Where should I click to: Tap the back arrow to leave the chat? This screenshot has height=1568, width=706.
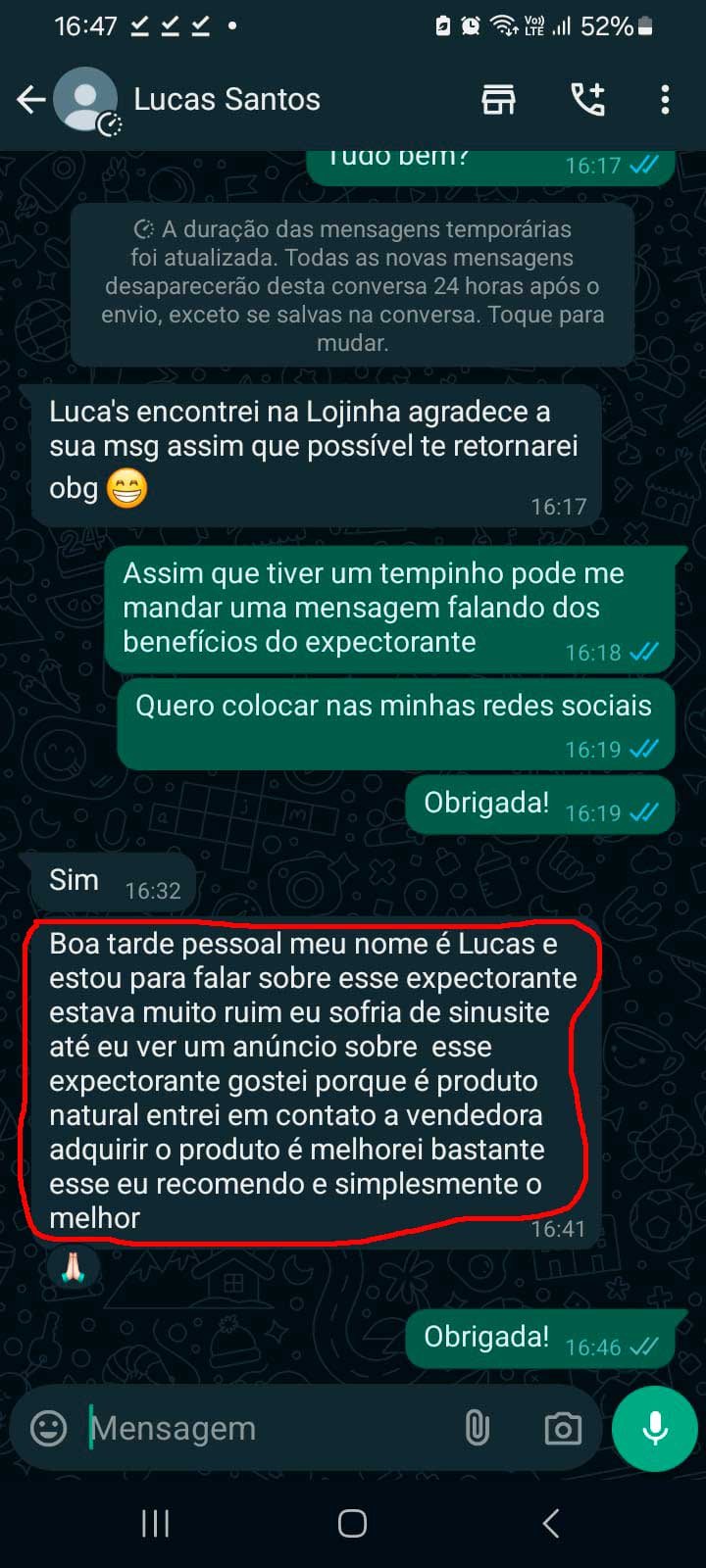(x=29, y=99)
